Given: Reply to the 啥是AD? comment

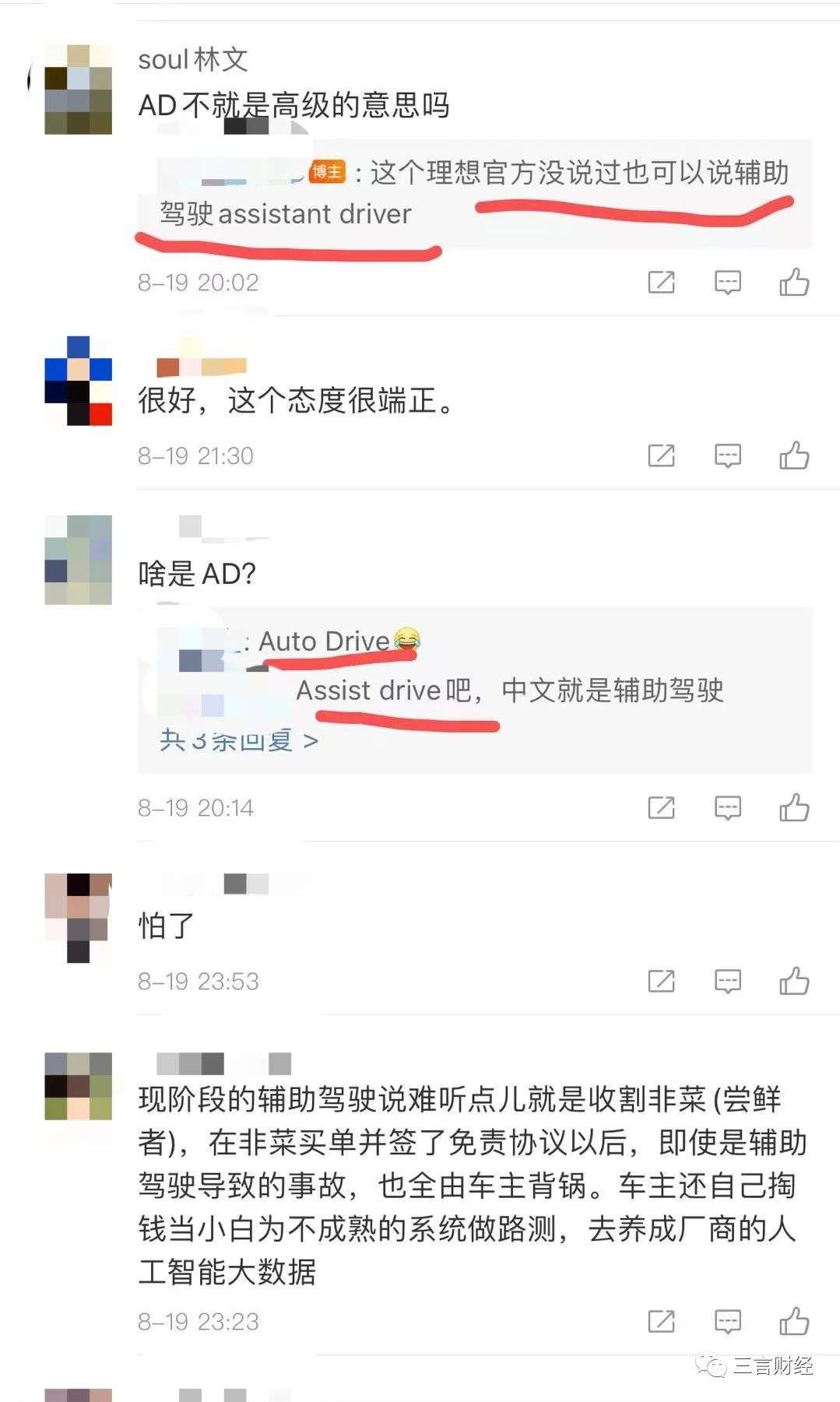Looking at the screenshot, I should [x=728, y=808].
